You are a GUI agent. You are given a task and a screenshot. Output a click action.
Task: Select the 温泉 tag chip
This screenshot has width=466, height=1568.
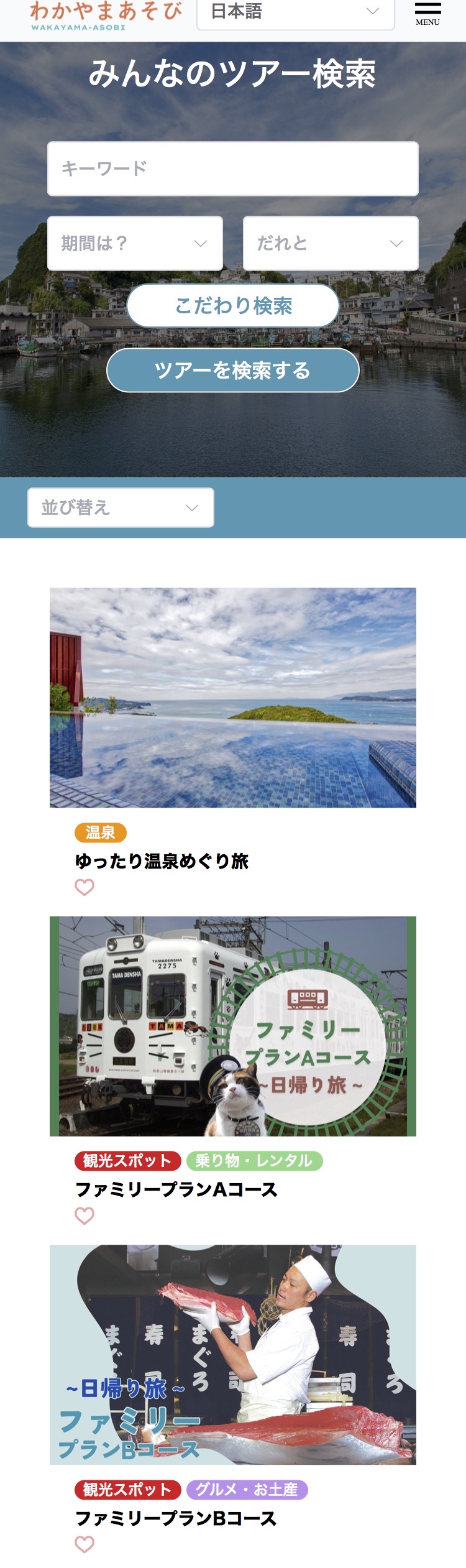(x=100, y=832)
